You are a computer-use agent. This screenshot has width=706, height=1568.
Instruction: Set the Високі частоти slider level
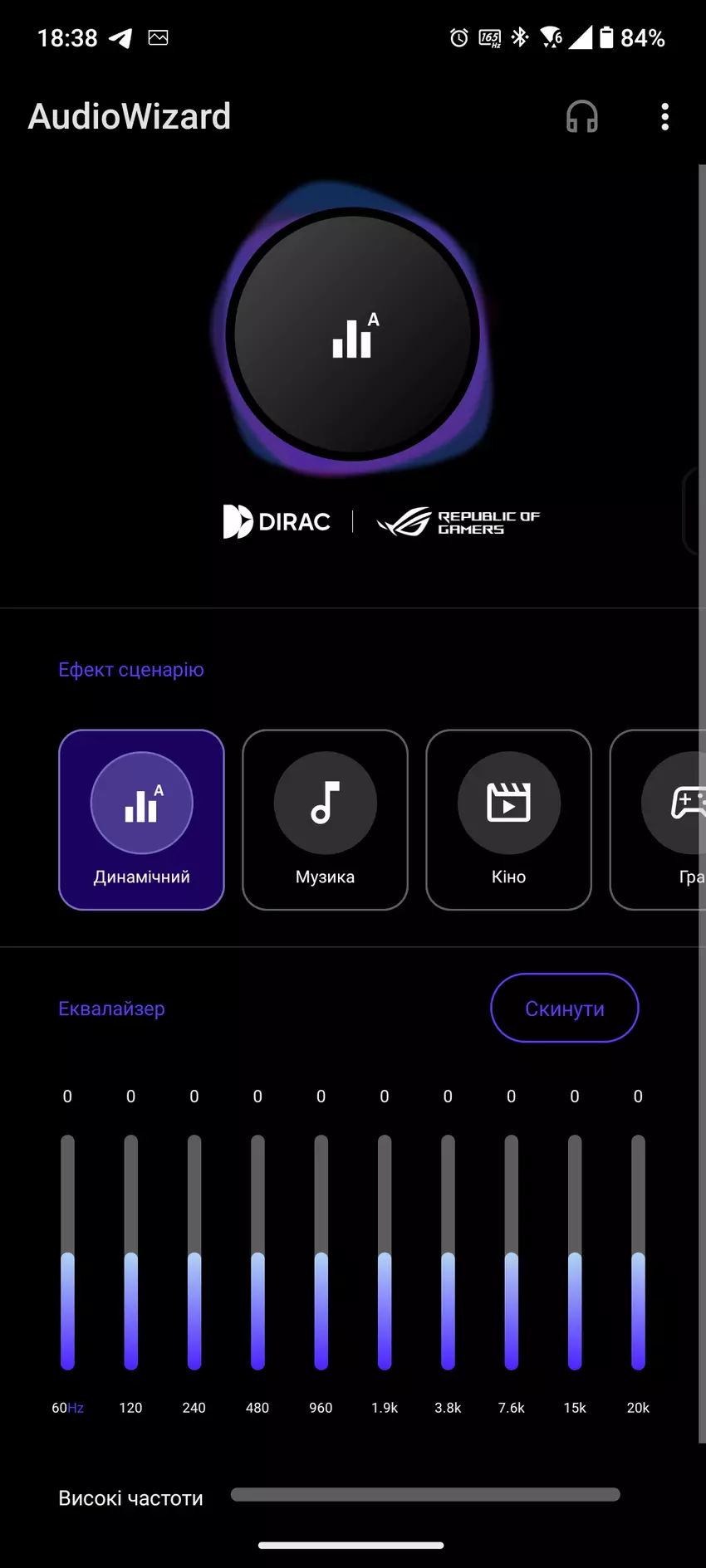click(425, 1494)
